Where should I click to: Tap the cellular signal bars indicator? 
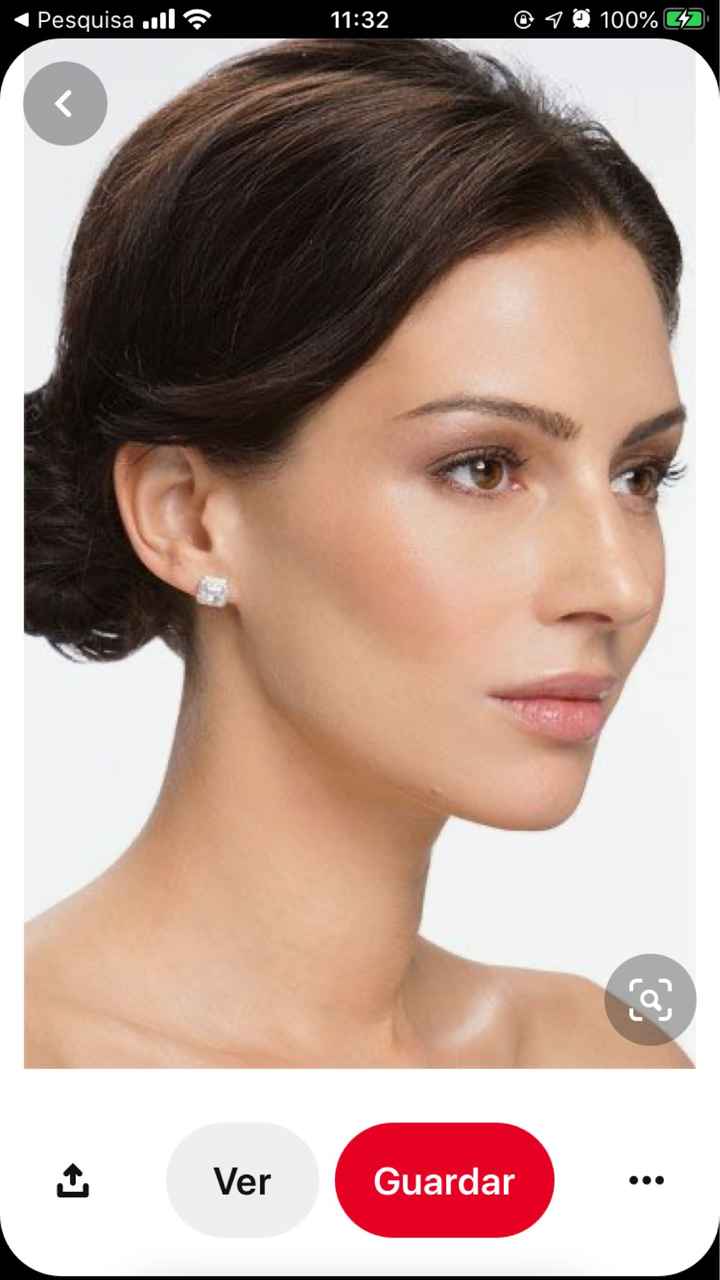click(157, 18)
